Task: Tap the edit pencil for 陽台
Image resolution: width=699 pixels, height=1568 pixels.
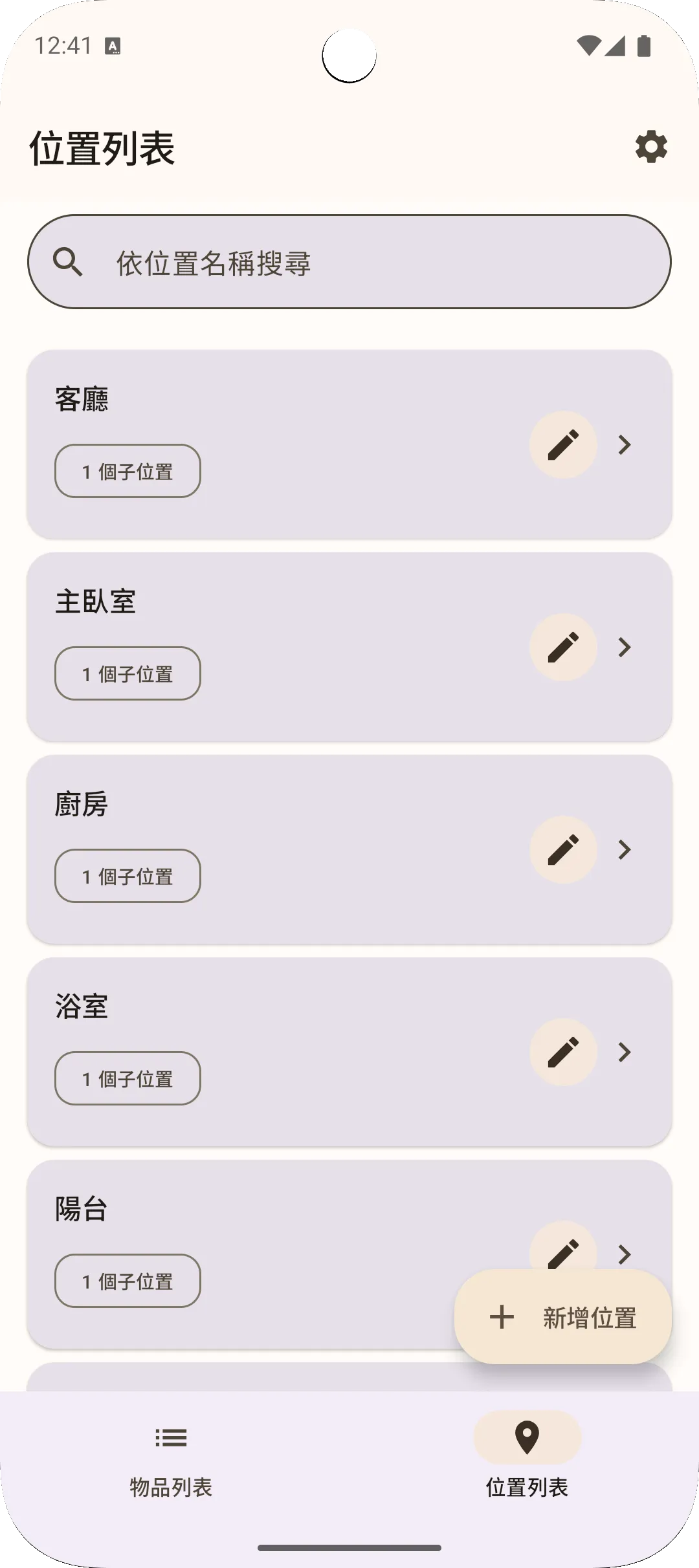Action: coord(562,1255)
